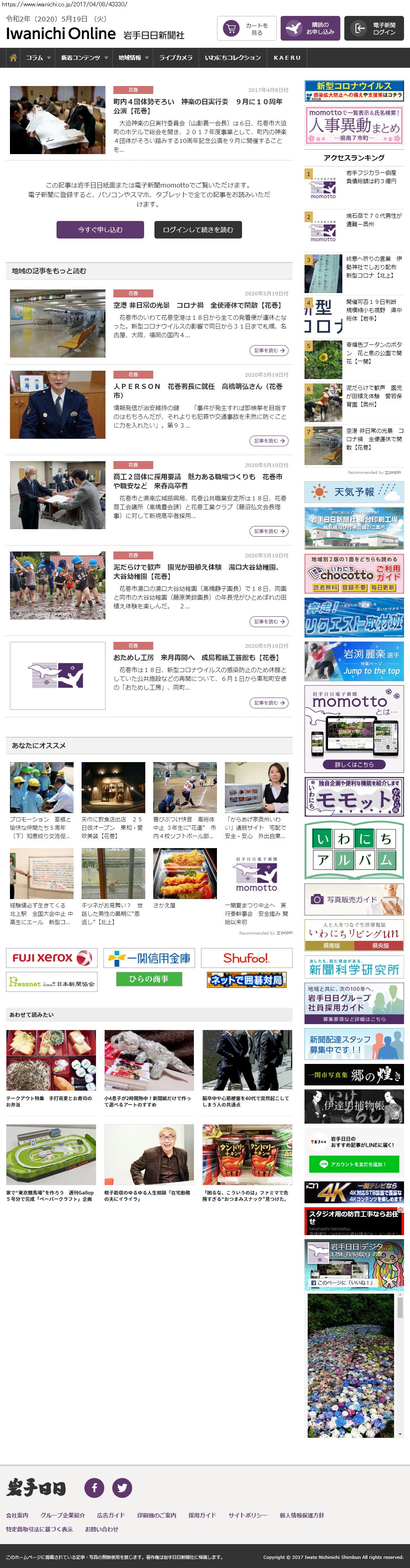Expand the 地域情報 menu
410x1568 pixels.
pyautogui.click(x=133, y=58)
